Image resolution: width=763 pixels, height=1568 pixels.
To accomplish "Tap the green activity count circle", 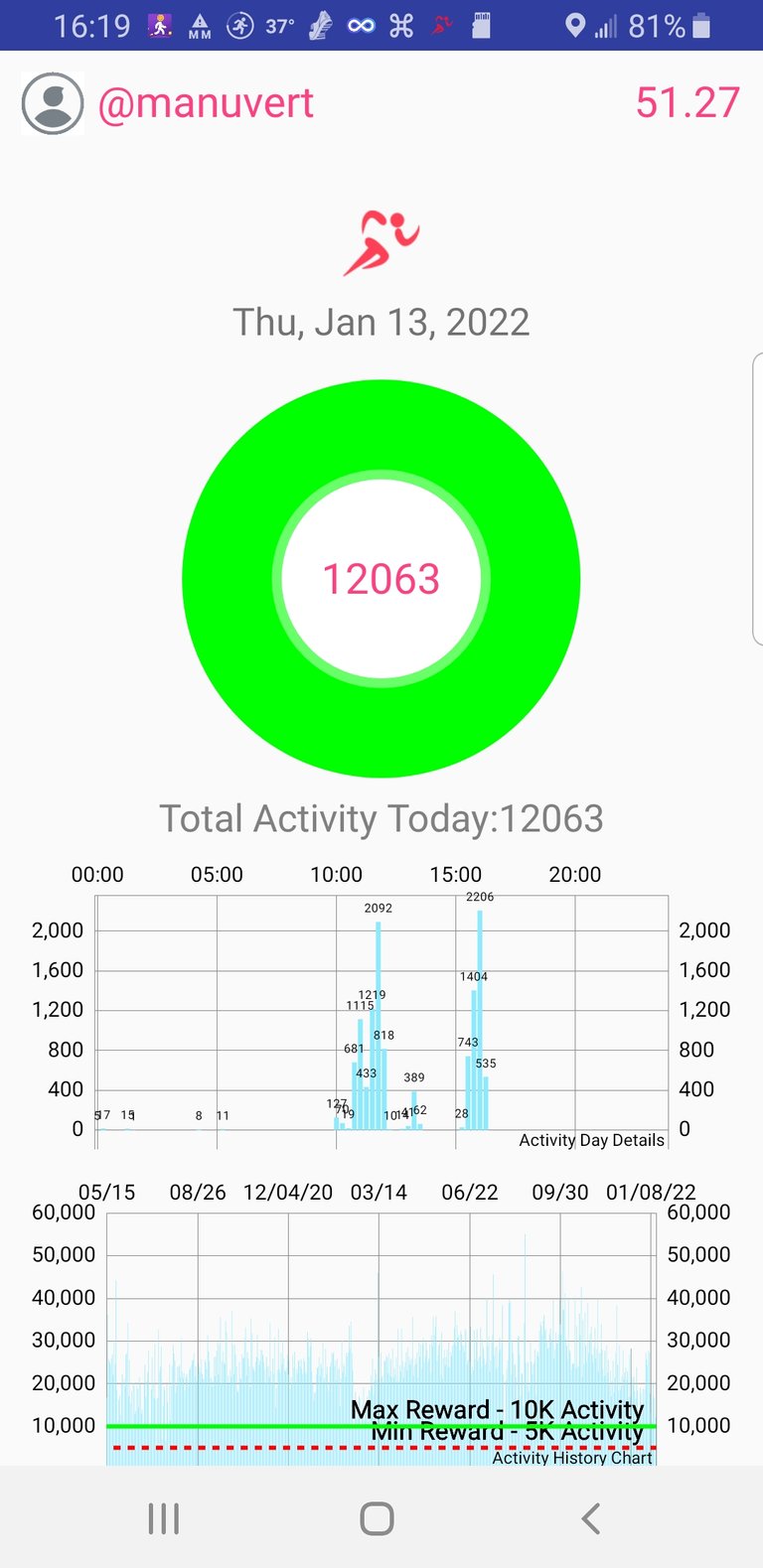I will coord(381,579).
